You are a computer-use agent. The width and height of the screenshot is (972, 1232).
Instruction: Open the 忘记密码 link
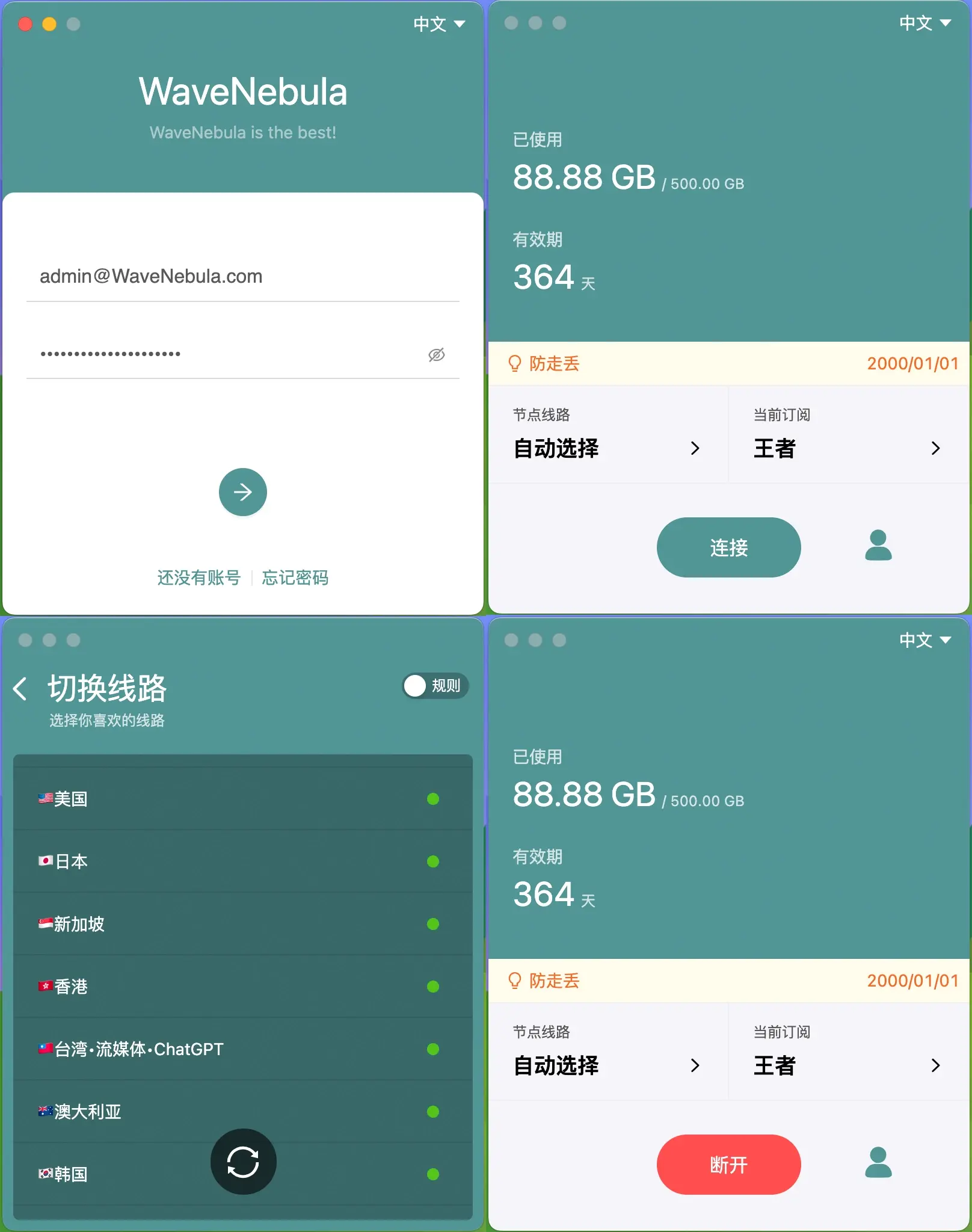pos(294,577)
